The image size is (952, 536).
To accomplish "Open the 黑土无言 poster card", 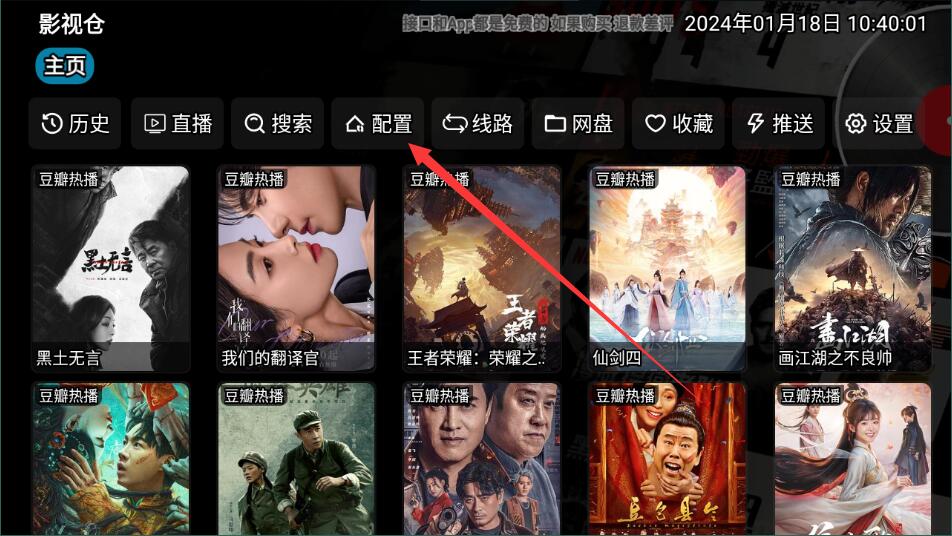I will [x=110, y=268].
